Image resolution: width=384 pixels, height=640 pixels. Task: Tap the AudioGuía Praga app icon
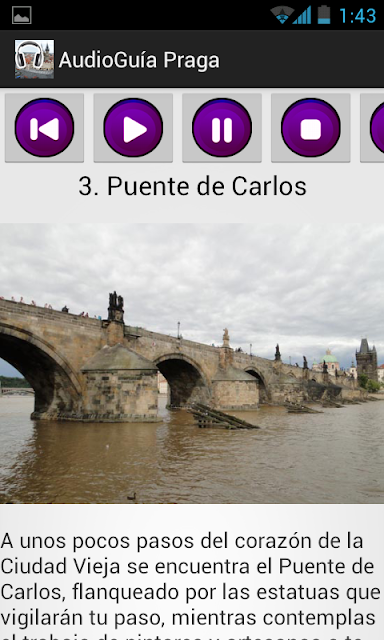34,59
